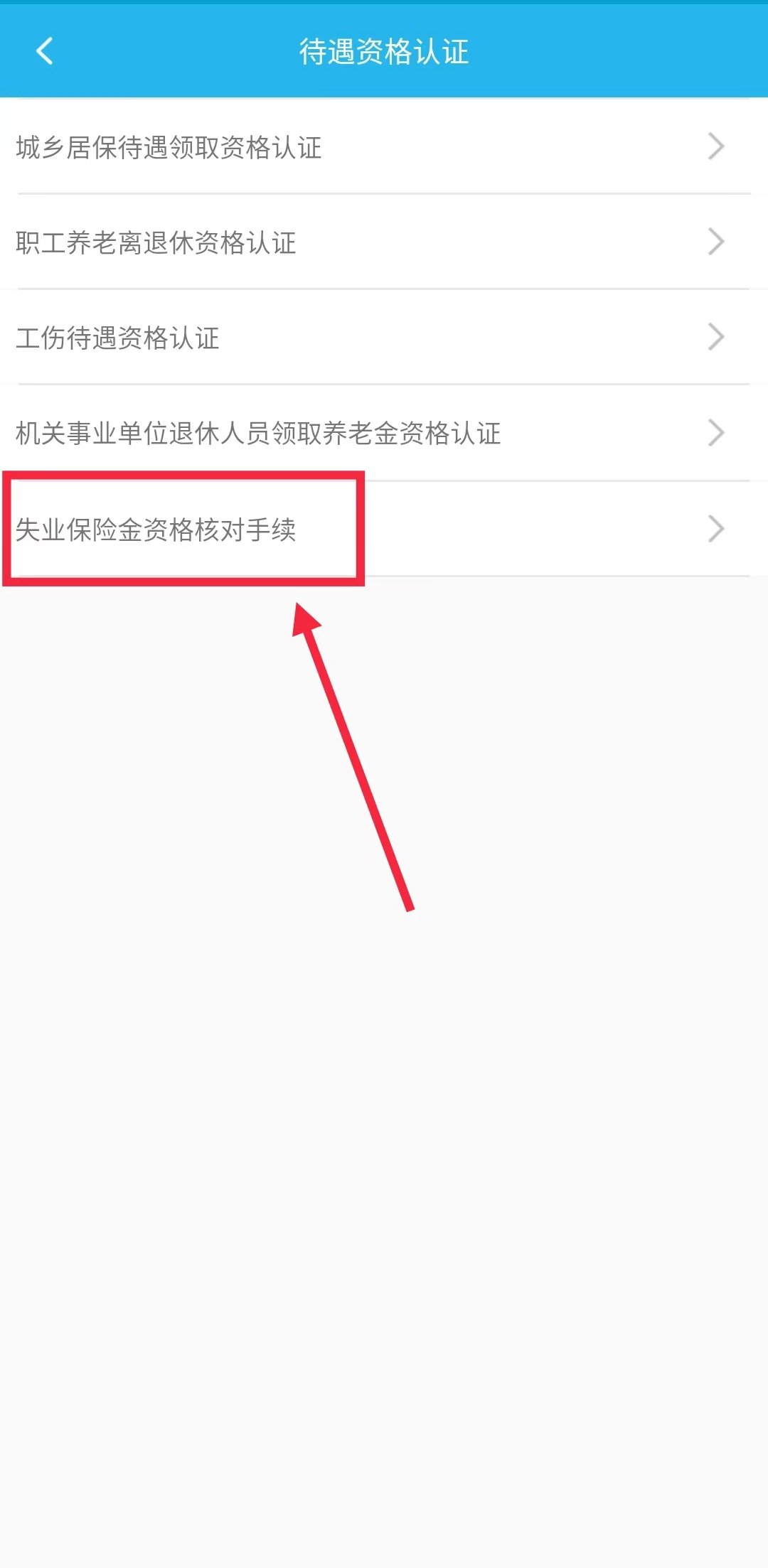The width and height of the screenshot is (768, 1568).
Task: Go back using the top-left arrow
Action: click(x=44, y=51)
